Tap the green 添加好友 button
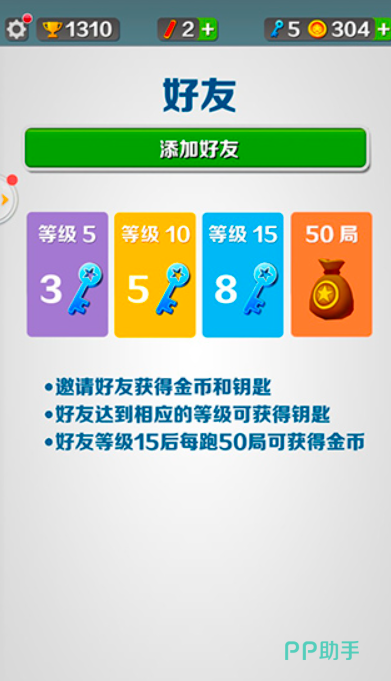 [x=196, y=149]
